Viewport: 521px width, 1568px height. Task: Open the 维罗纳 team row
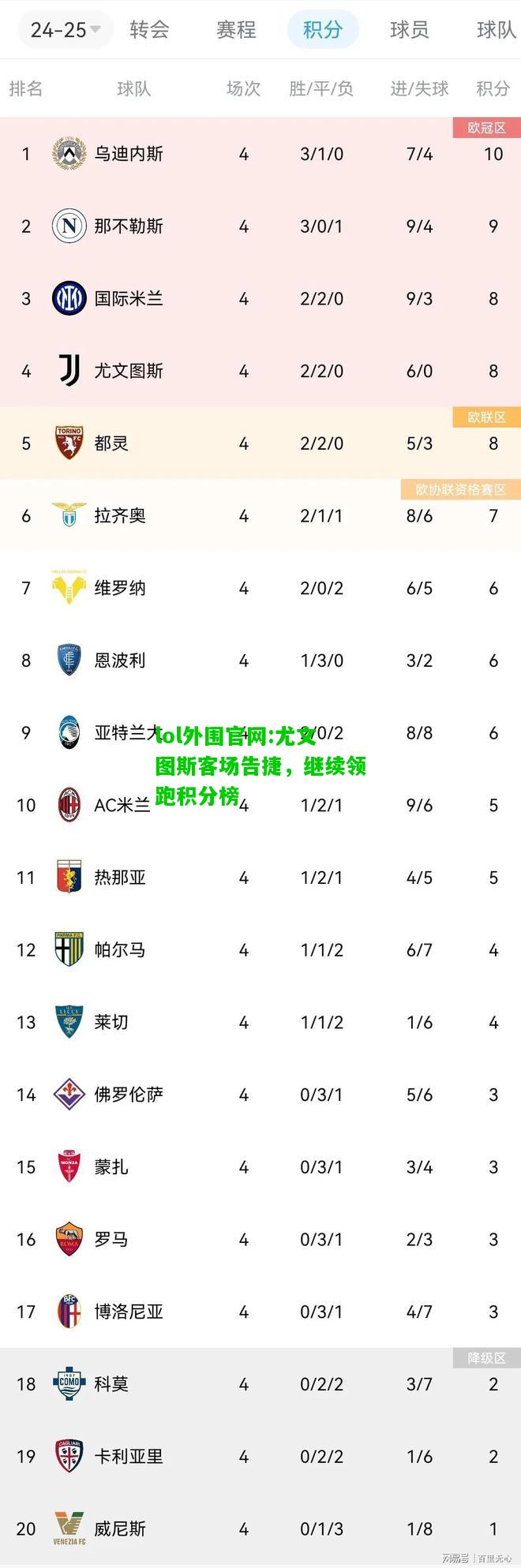tap(120, 588)
